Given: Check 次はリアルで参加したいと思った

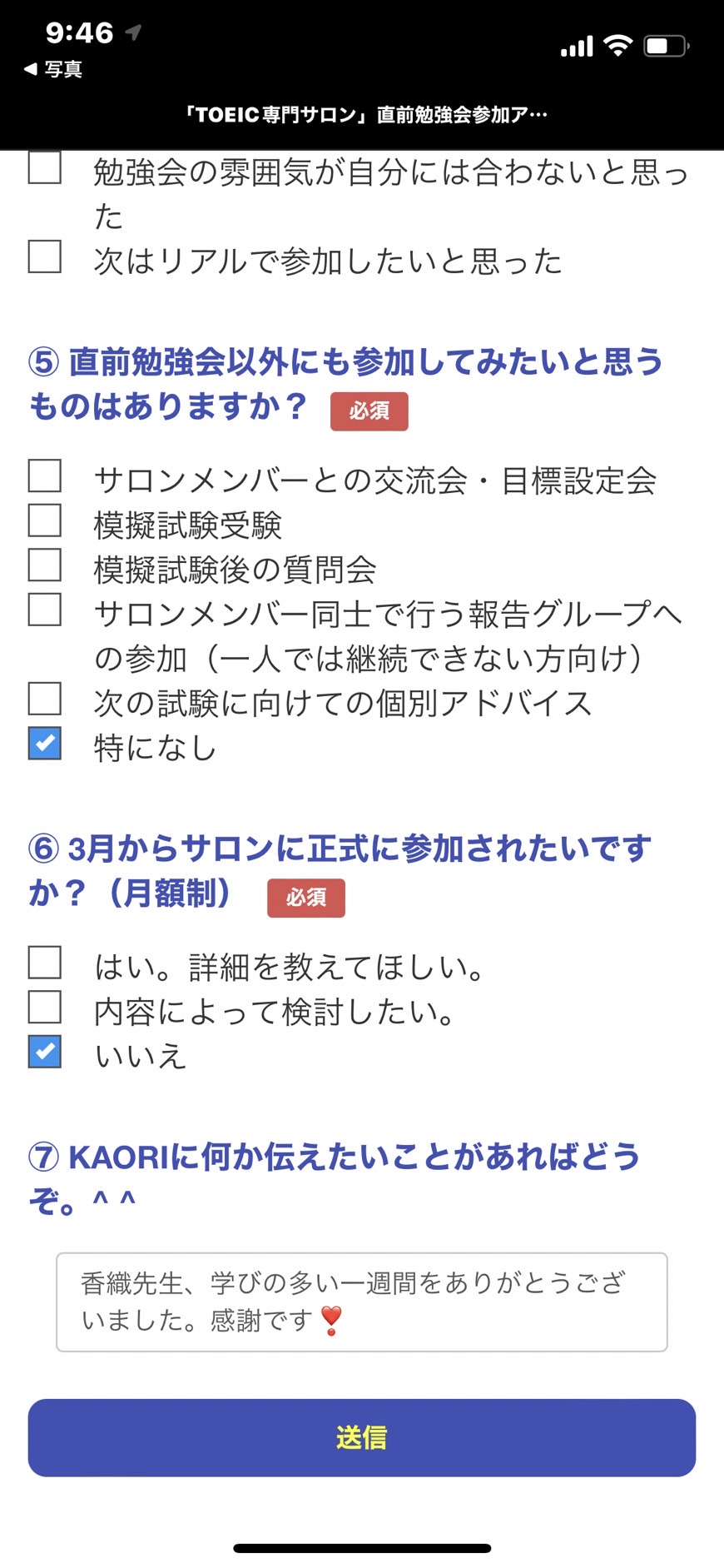Looking at the screenshot, I should click(45, 256).
